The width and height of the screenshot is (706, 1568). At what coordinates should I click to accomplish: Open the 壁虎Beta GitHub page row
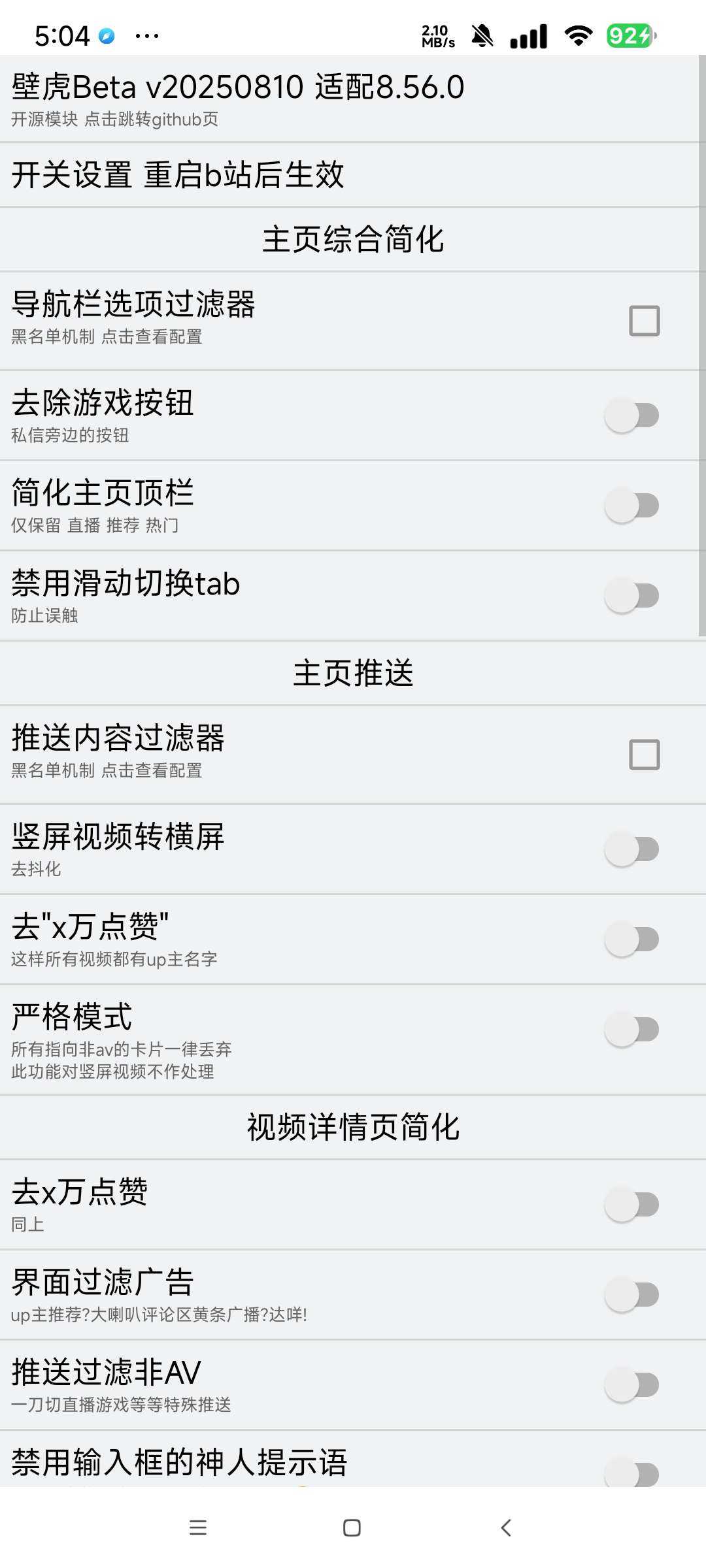click(238, 99)
